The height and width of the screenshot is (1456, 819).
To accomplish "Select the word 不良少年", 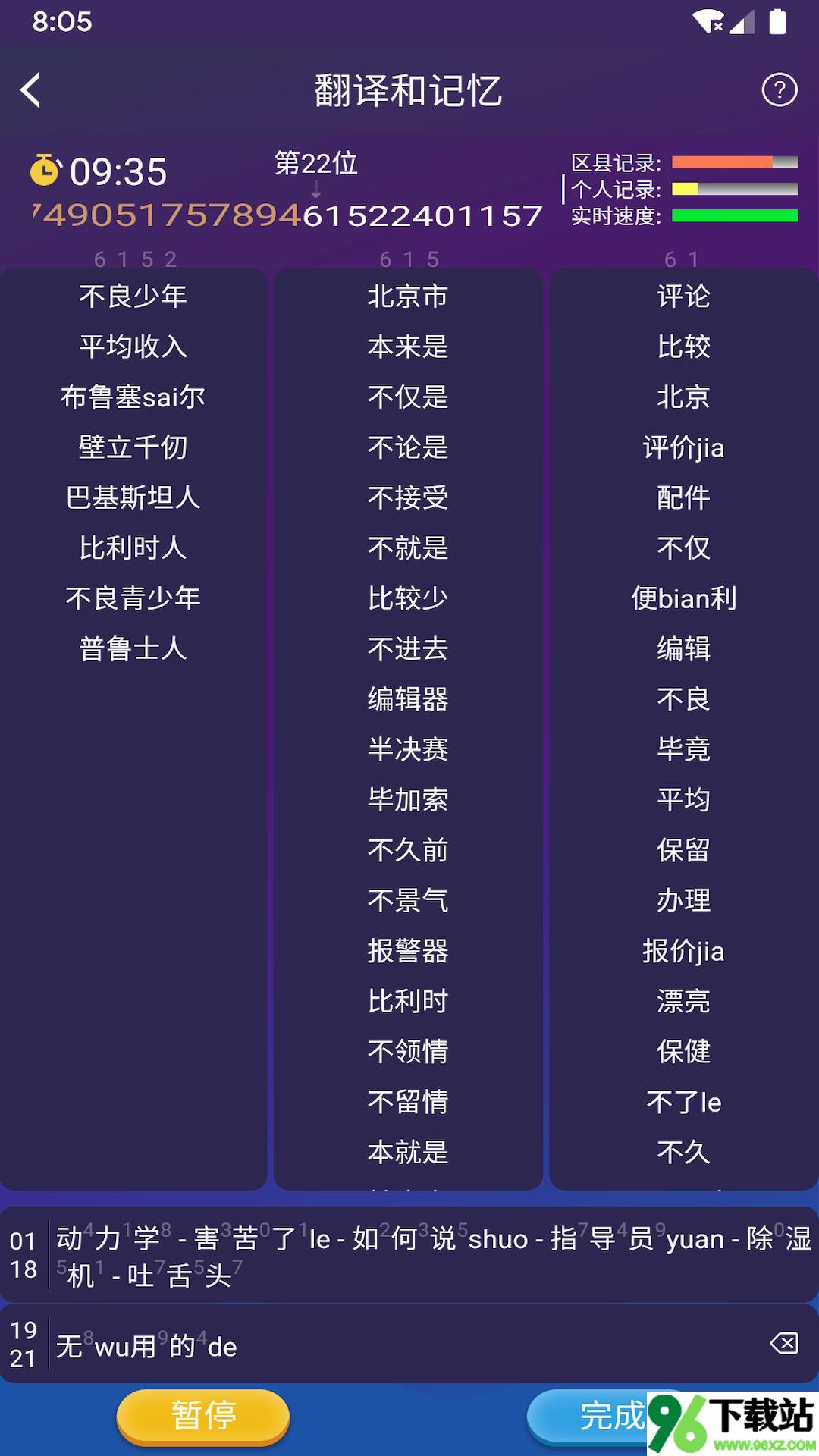I will pyautogui.click(x=133, y=296).
